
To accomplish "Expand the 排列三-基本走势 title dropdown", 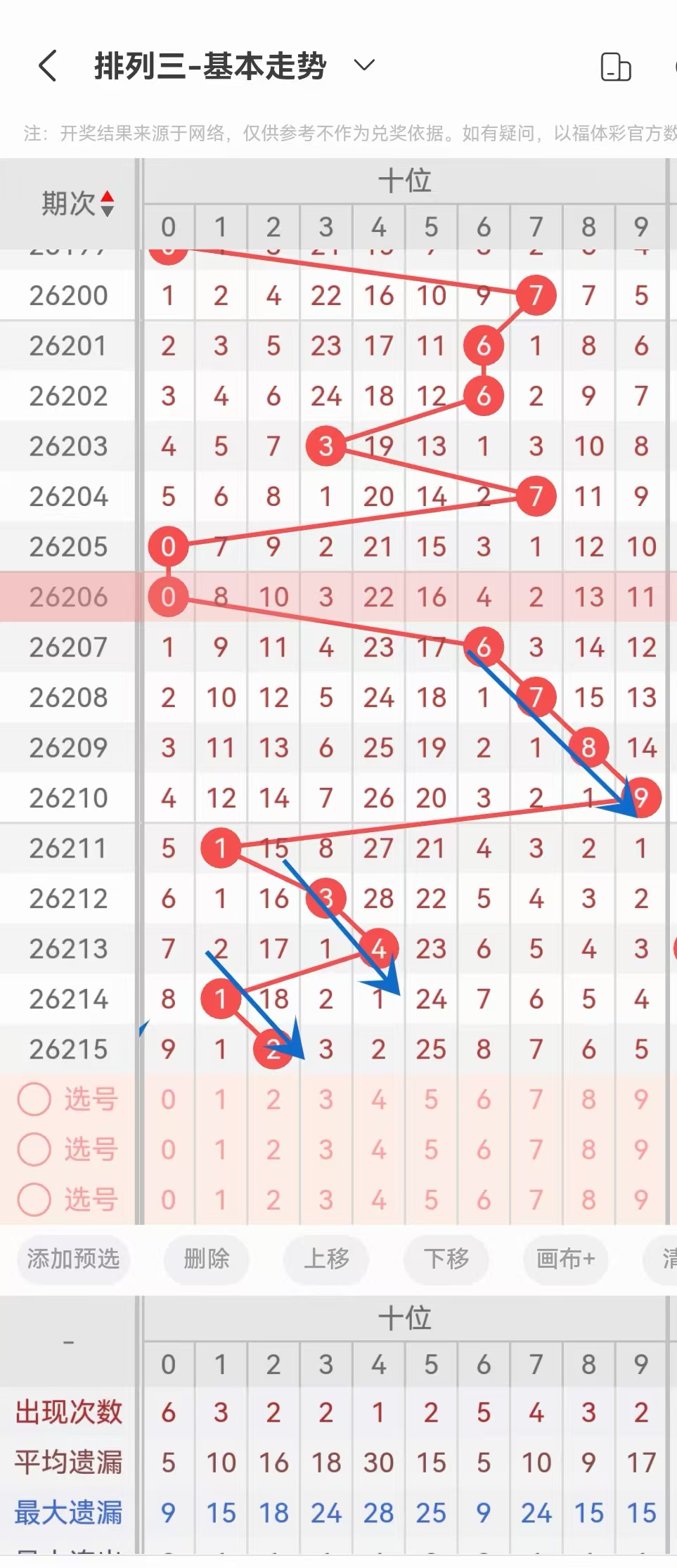I will pos(364,65).
